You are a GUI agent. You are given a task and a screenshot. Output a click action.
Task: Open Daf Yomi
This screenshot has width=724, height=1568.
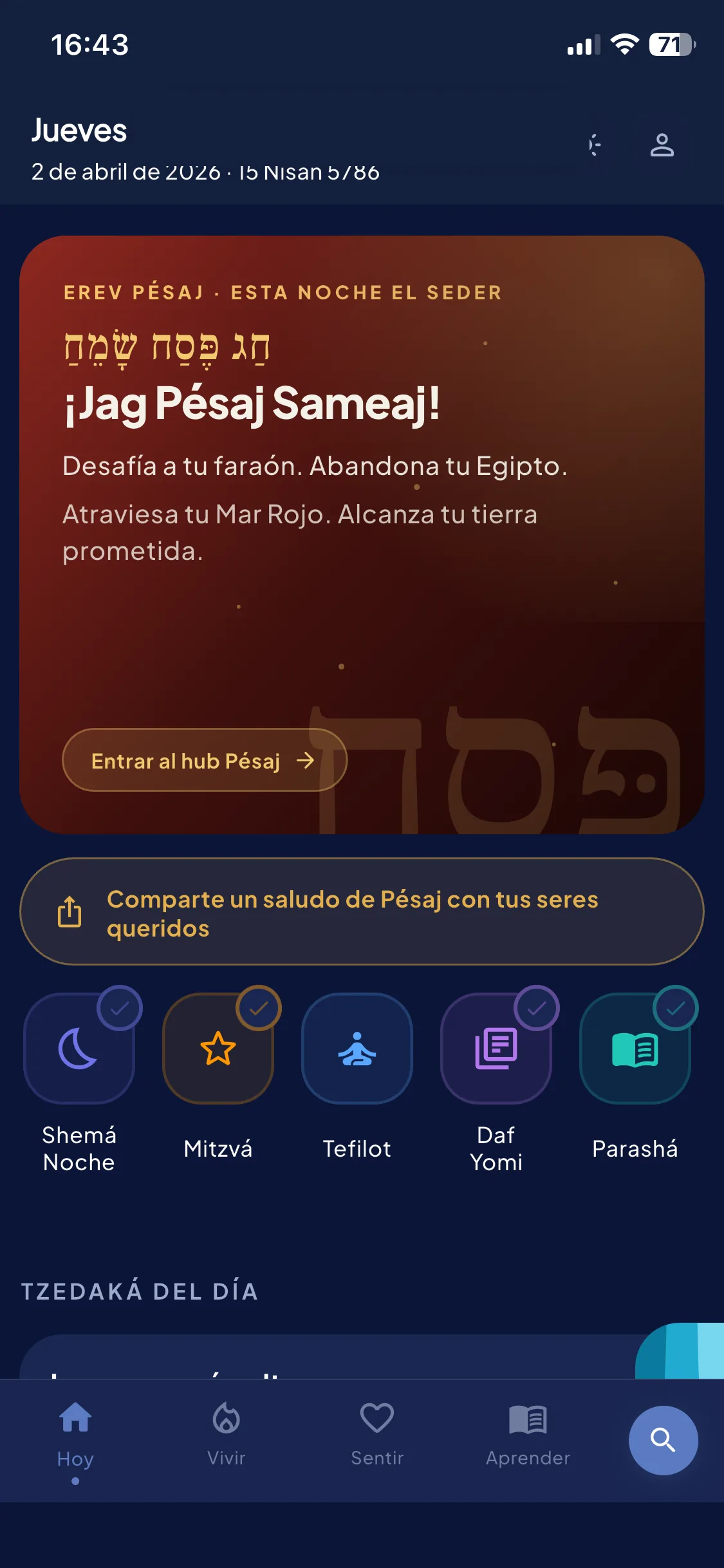click(496, 1048)
